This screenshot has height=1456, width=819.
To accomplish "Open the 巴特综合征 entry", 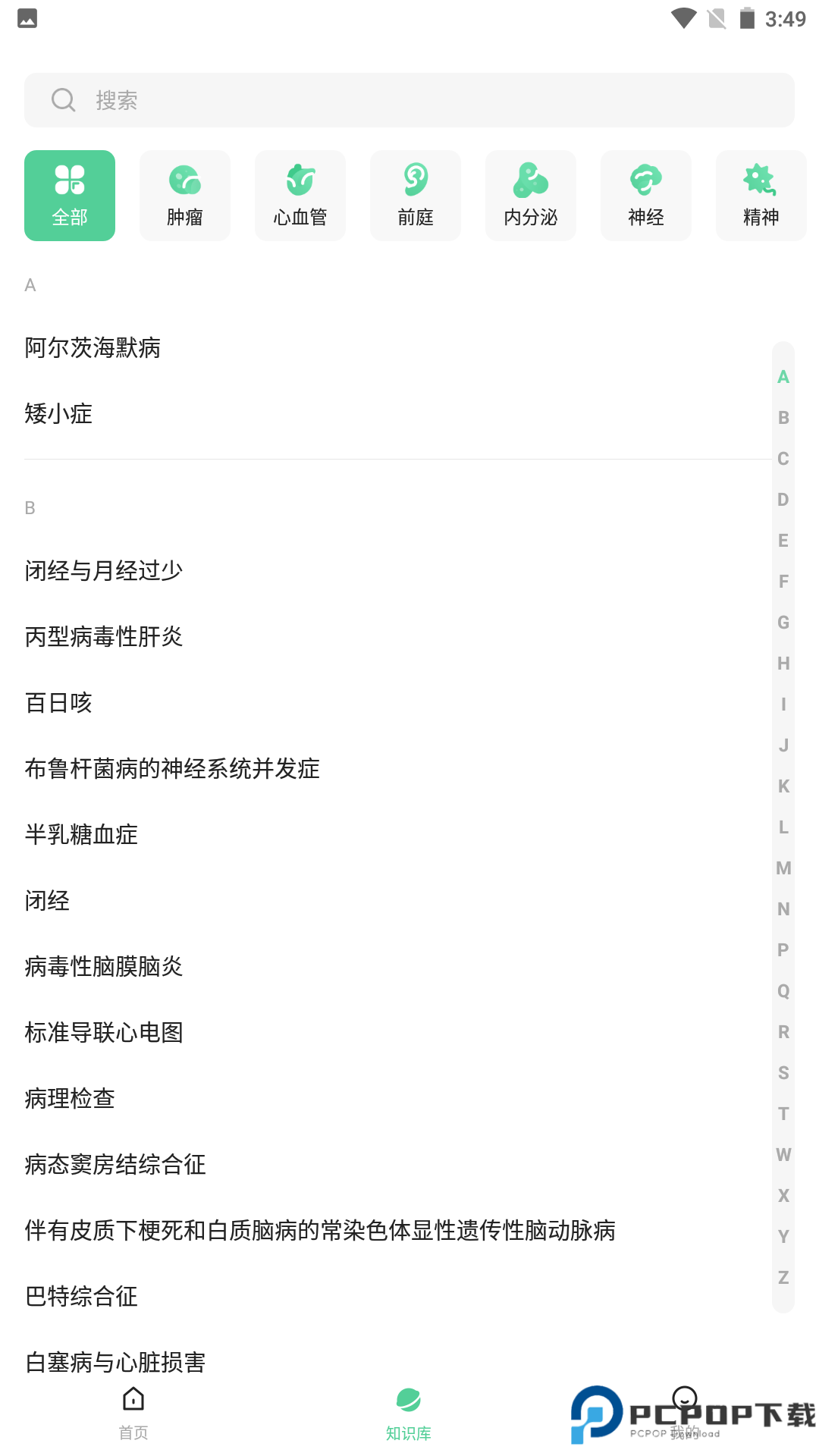I will coord(80,1297).
